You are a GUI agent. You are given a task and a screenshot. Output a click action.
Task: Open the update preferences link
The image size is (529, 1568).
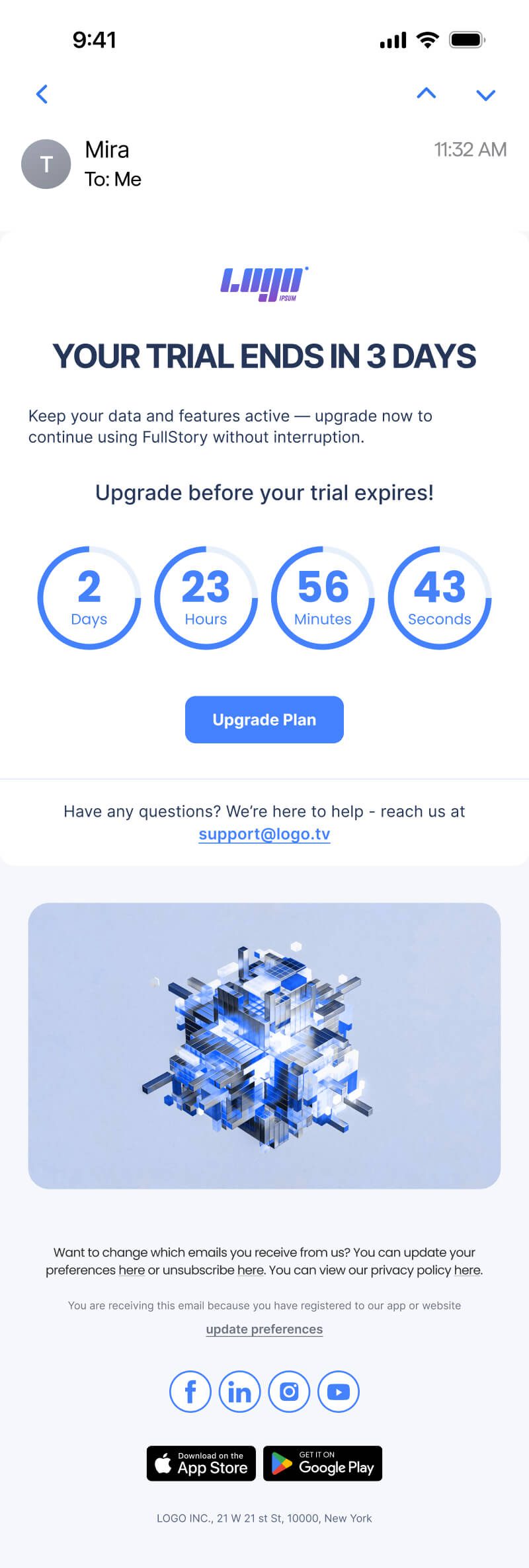[264, 1329]
